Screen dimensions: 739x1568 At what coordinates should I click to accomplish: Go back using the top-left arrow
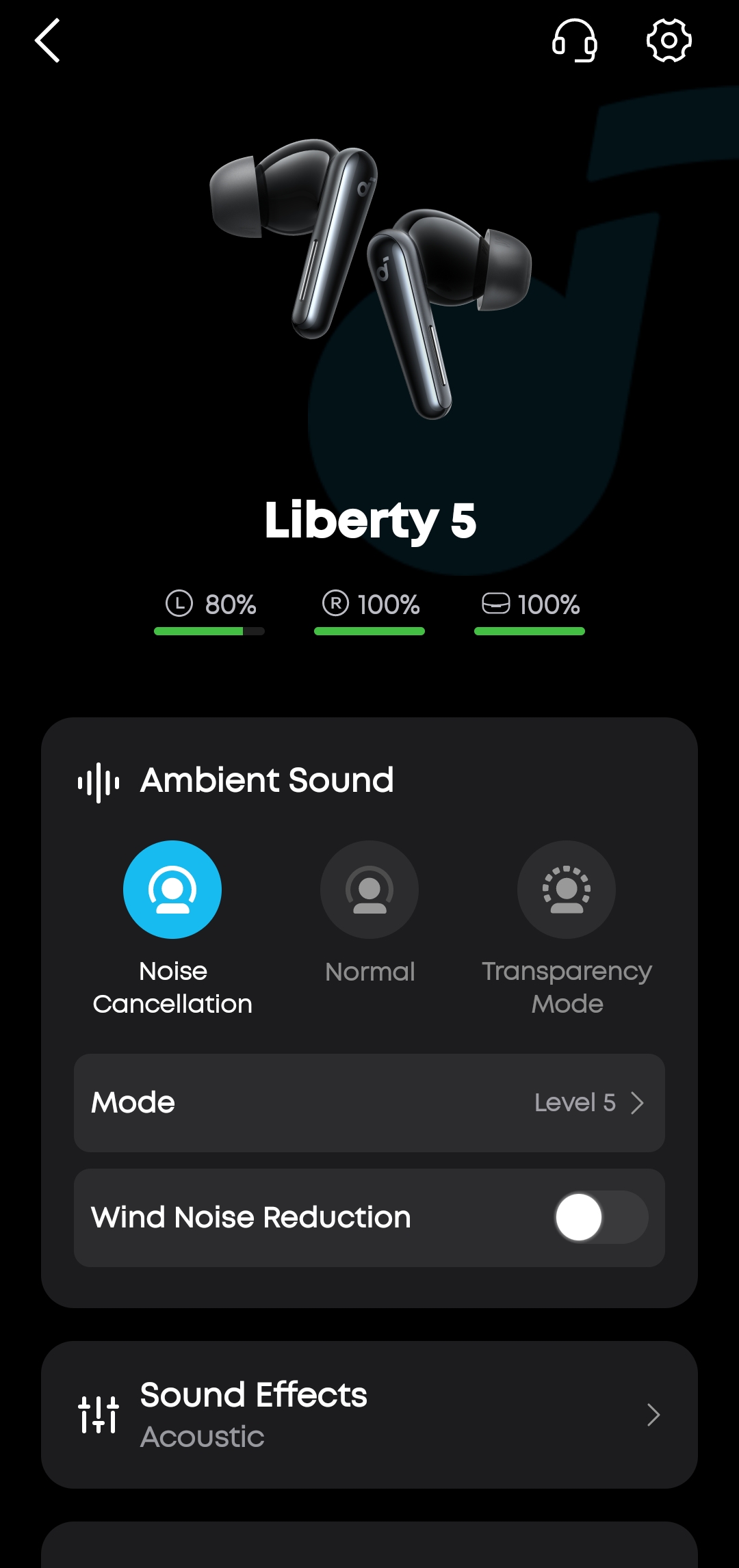47,41
